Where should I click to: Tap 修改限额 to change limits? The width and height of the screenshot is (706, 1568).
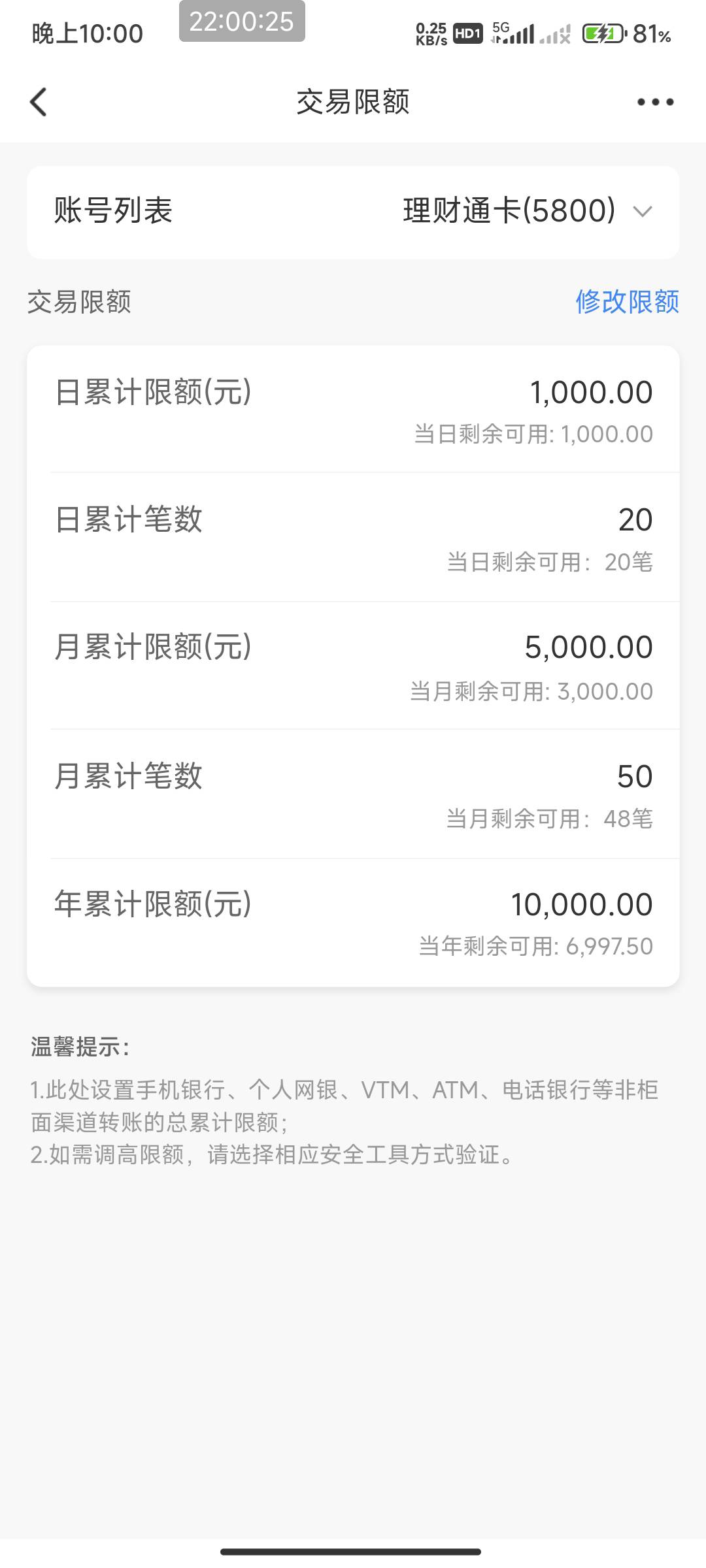coord(626,302)
